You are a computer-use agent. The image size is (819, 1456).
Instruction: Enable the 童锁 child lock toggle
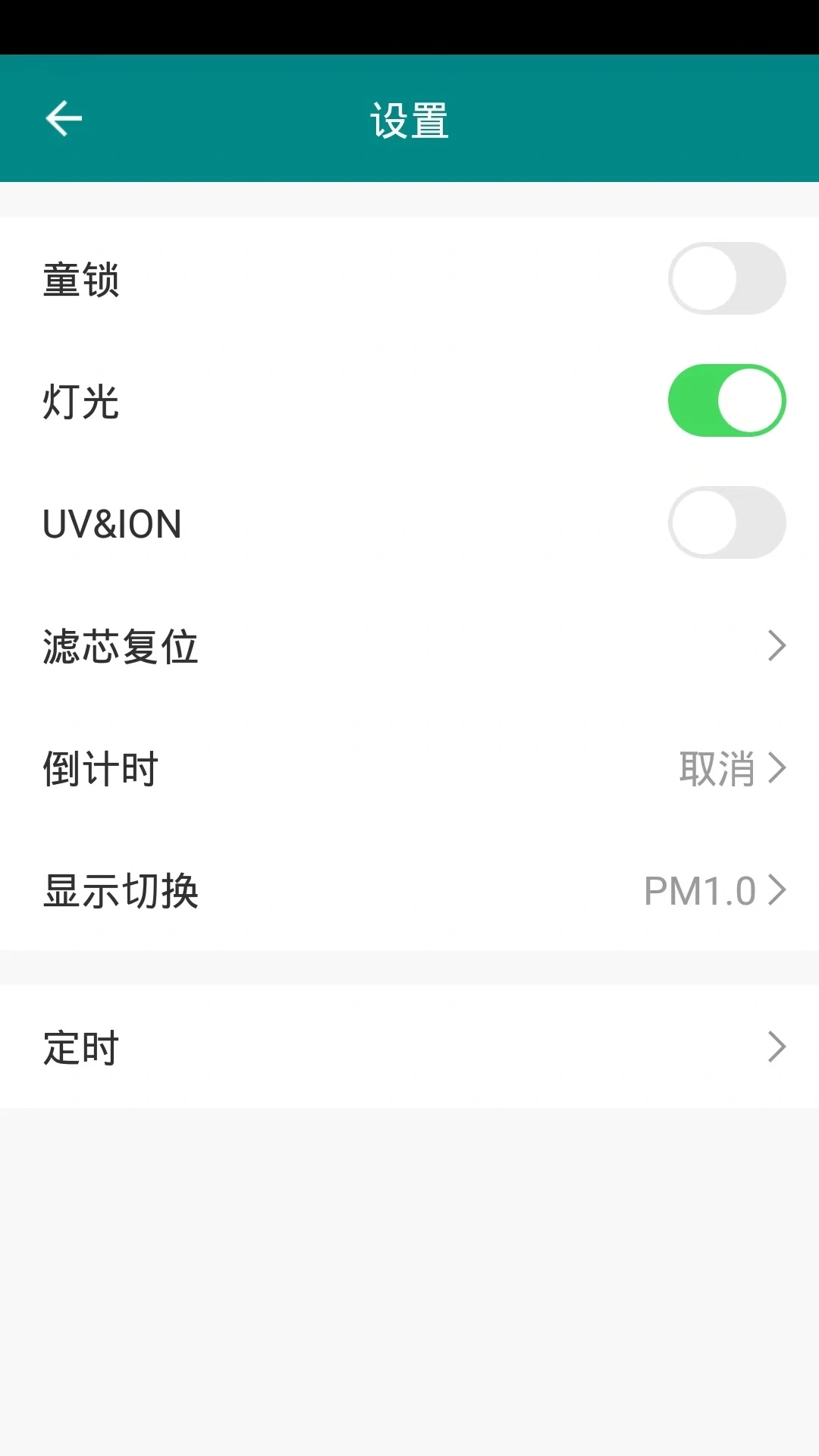coord(726,278)
